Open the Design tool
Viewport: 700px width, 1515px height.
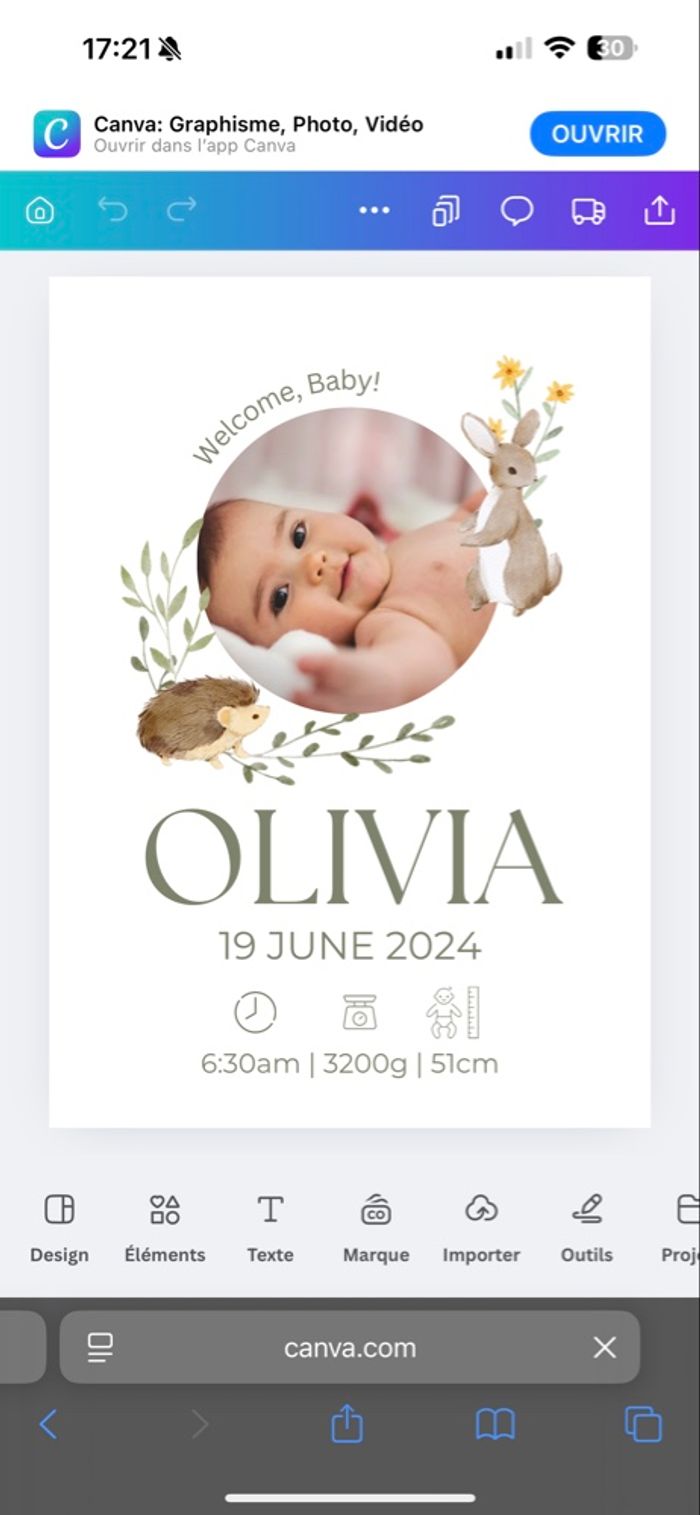pyautogui.click(x=59, y=1226)
